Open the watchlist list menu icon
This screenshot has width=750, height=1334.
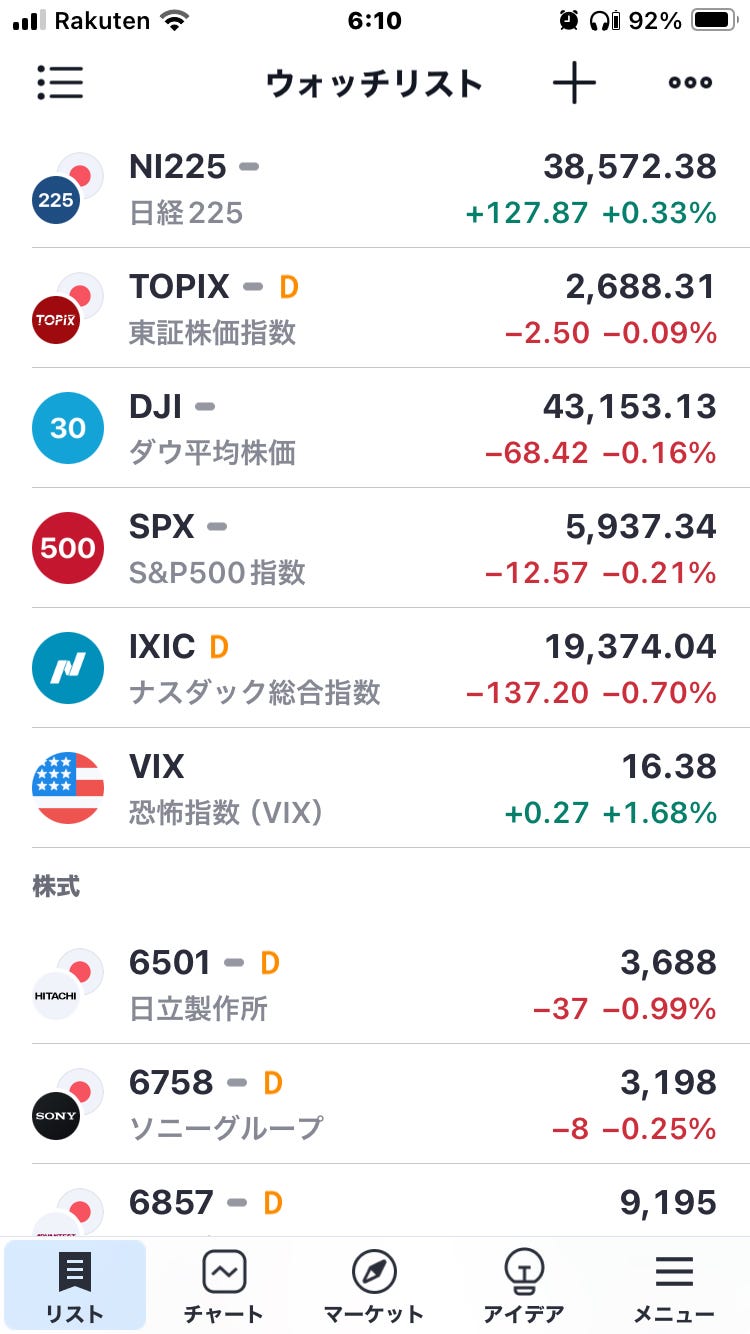tap(60, 83)
